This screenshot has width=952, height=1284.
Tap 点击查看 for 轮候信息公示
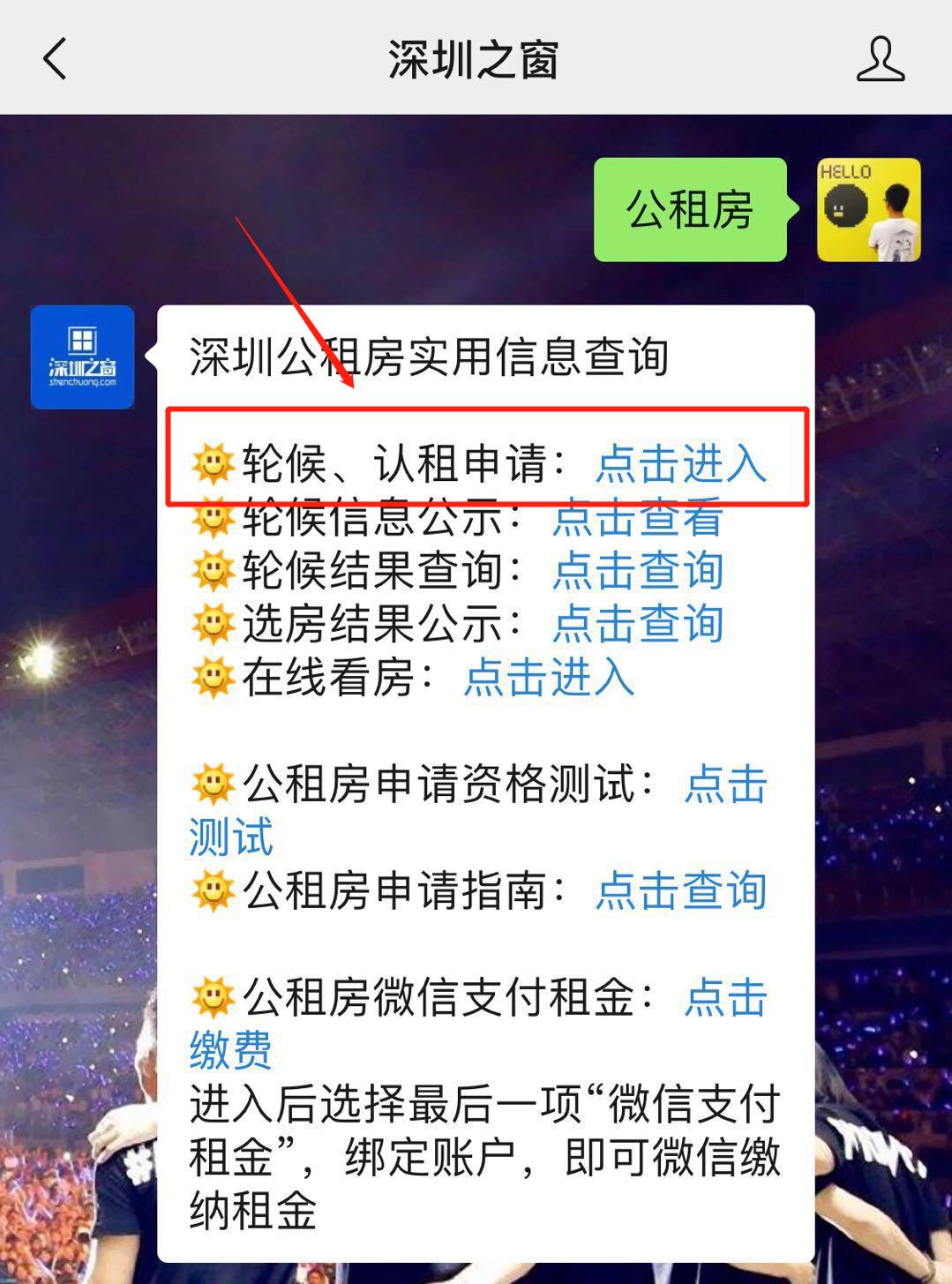pos(637,517)
